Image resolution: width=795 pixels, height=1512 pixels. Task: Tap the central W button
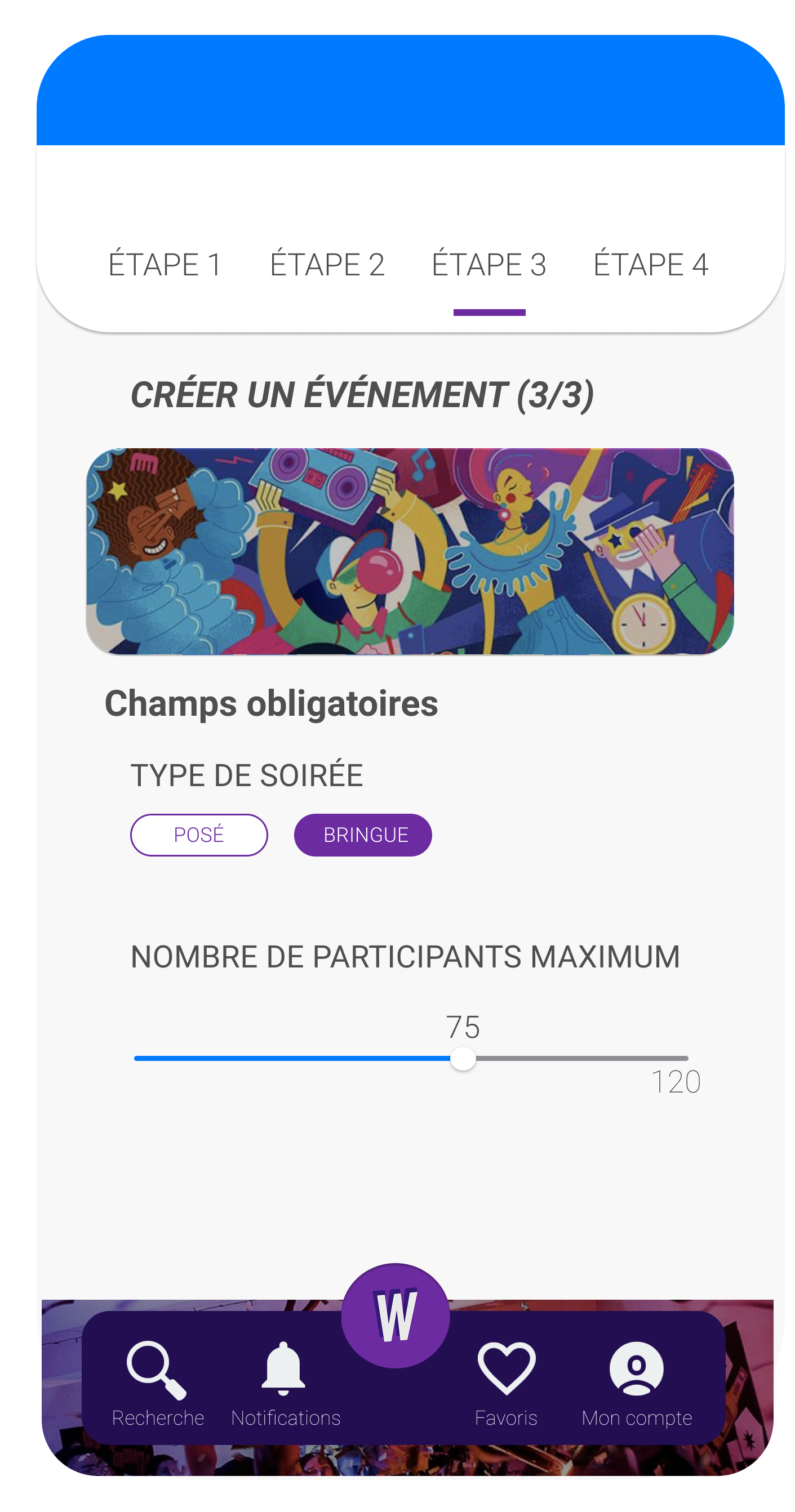(396, 1315)
